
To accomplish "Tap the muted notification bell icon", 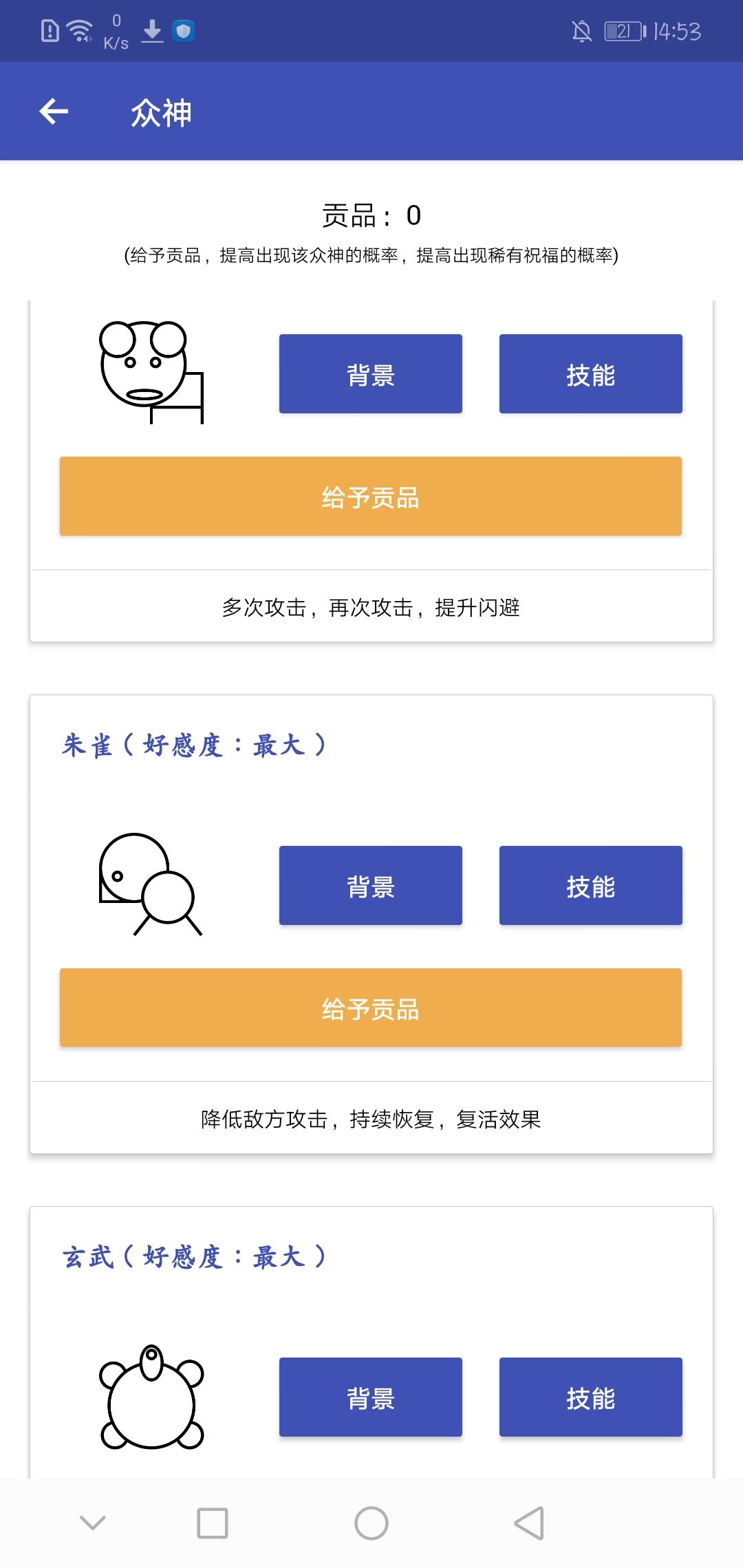I will (x=581, y=30).
